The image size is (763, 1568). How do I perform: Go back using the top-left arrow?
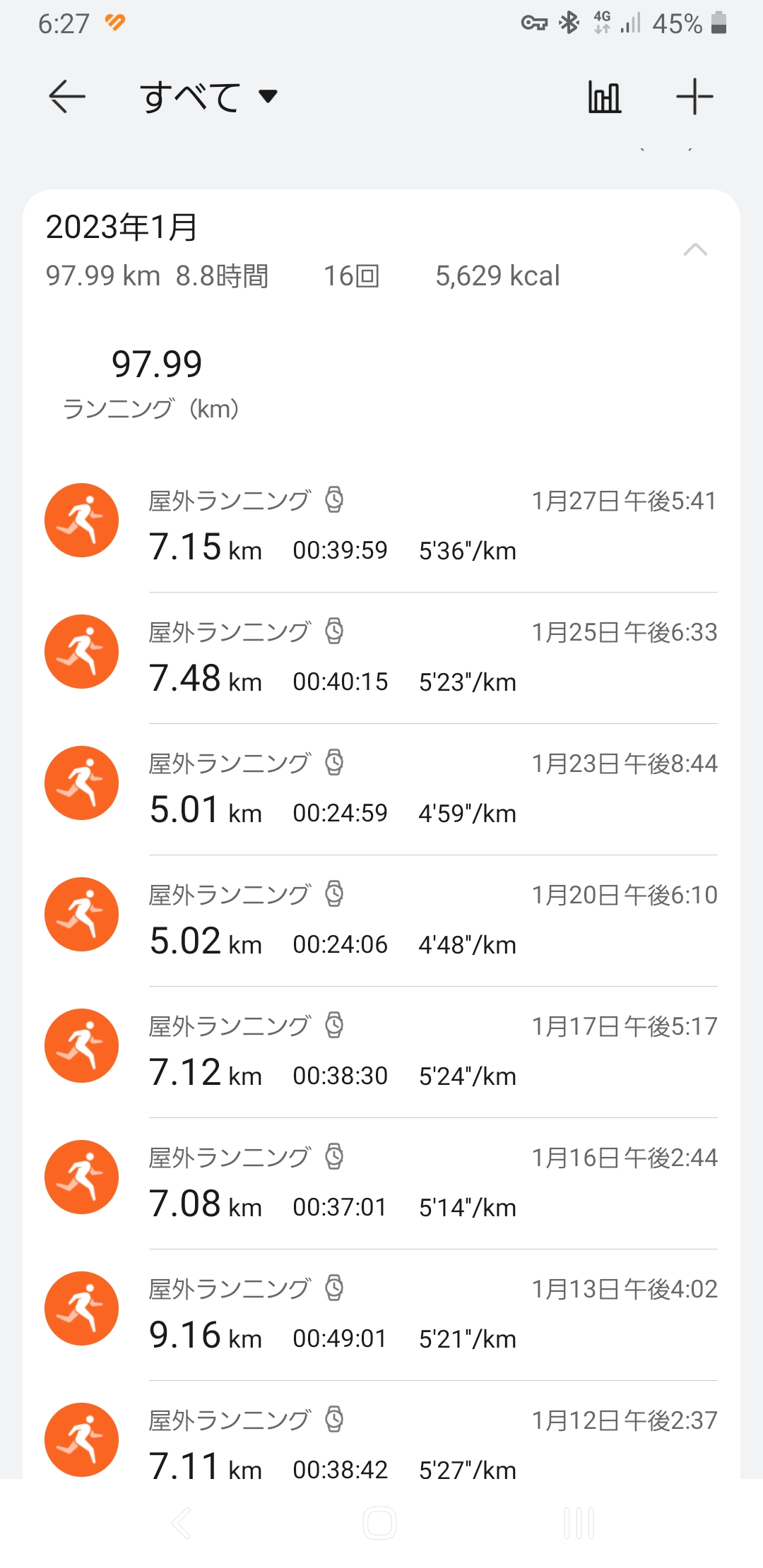pyautogui.click(x=67, y=96)
